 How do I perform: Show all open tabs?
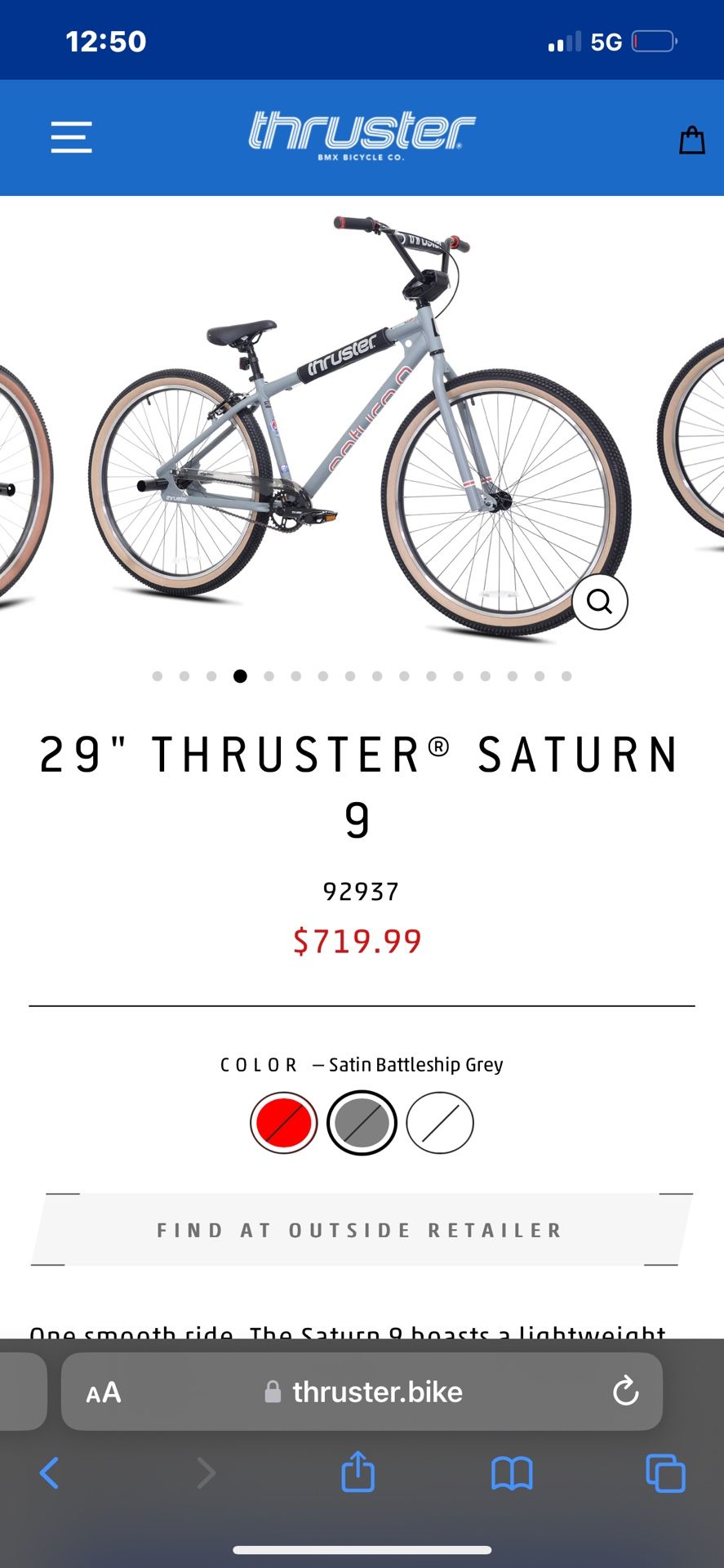point(665,1473)
